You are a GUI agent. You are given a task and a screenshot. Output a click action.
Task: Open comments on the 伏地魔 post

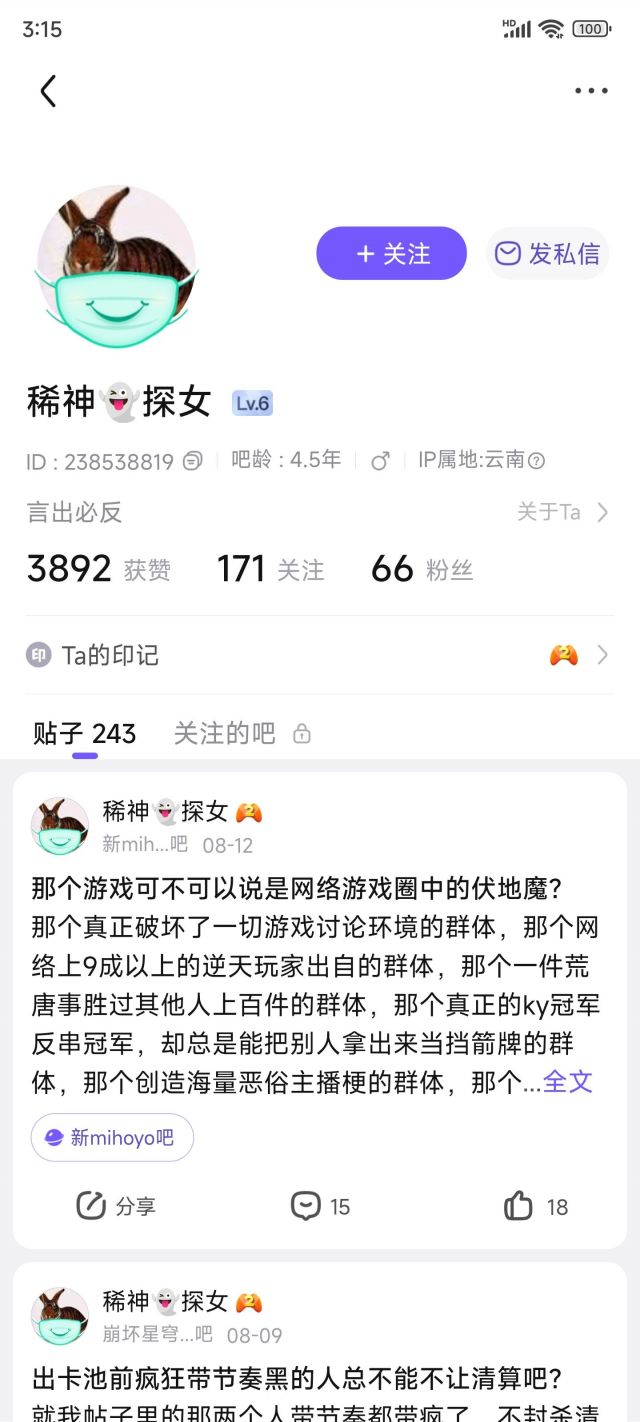pos(320,1206)
